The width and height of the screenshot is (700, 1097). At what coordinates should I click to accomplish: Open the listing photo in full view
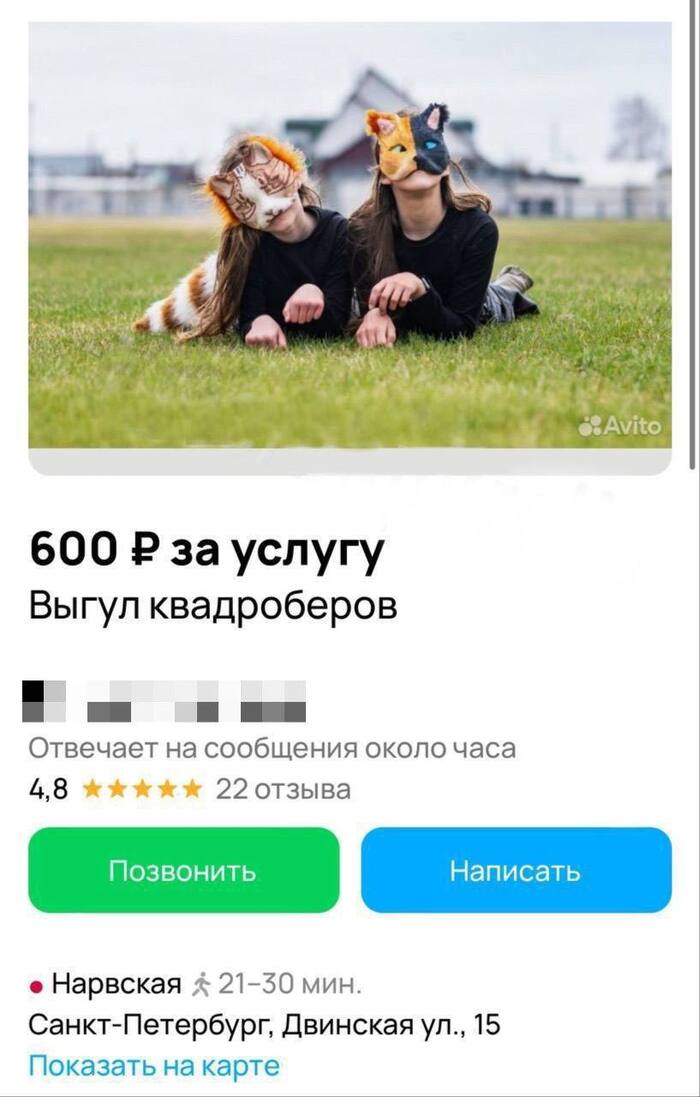click(x=349, y=235)
